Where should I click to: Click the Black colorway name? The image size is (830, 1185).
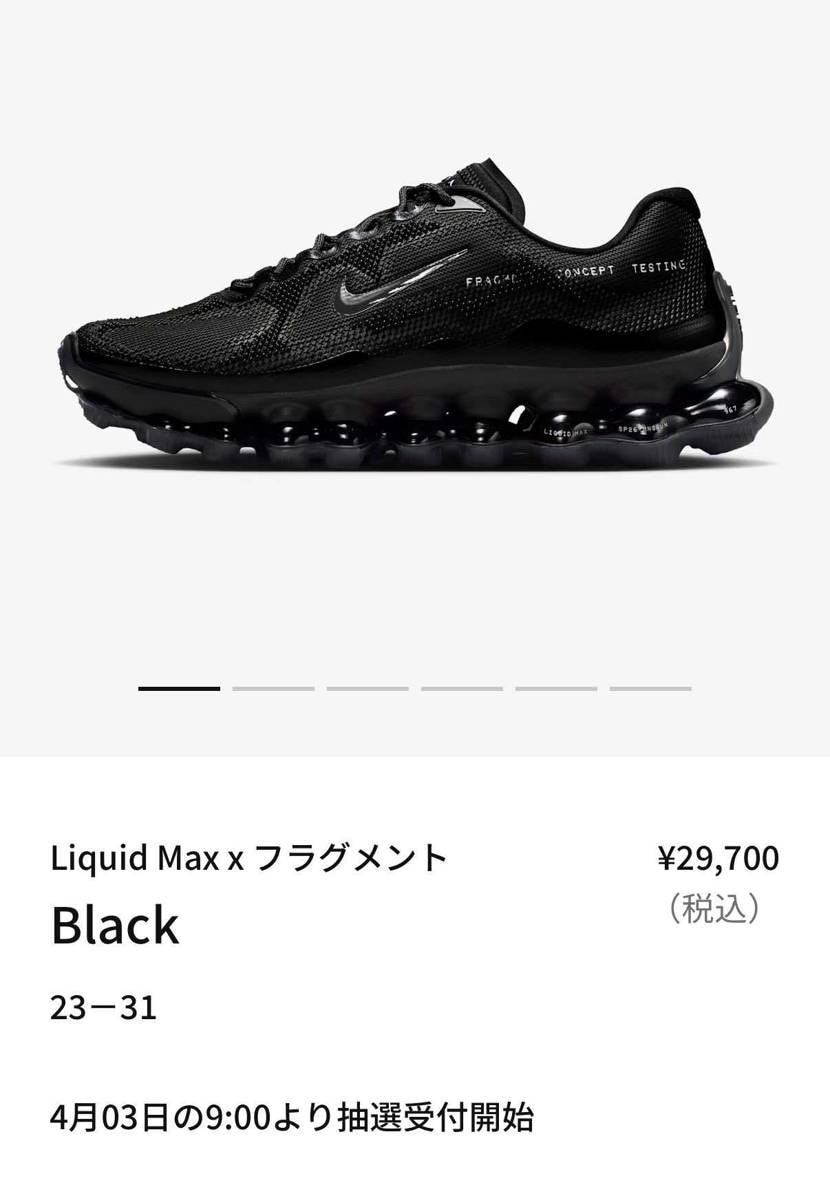click(x=113, y=925)
